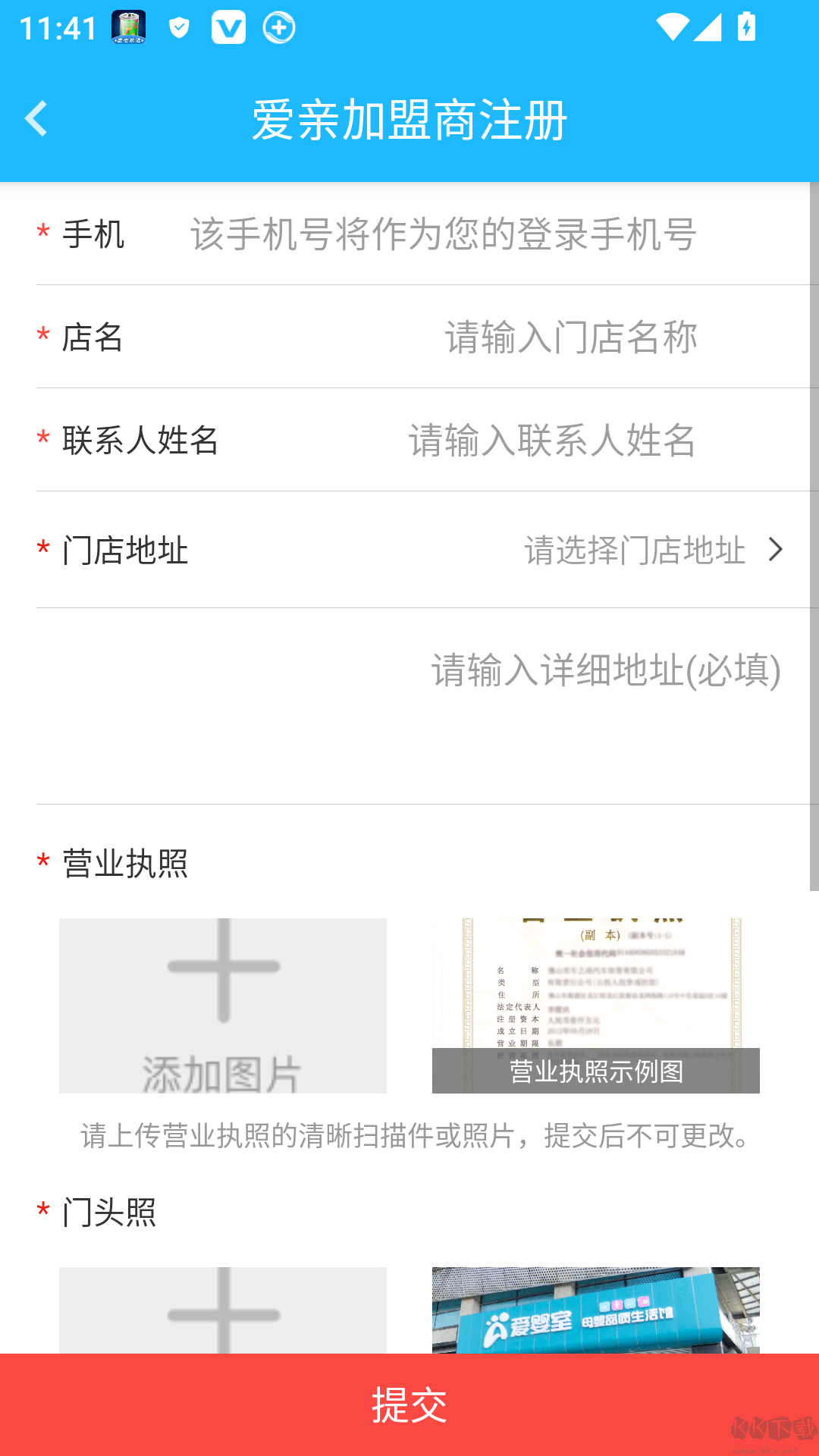Tap the 爱亲加盟商注册 title bar
The height and width of the screenshot is (1456, 819).
coord(409,119)
